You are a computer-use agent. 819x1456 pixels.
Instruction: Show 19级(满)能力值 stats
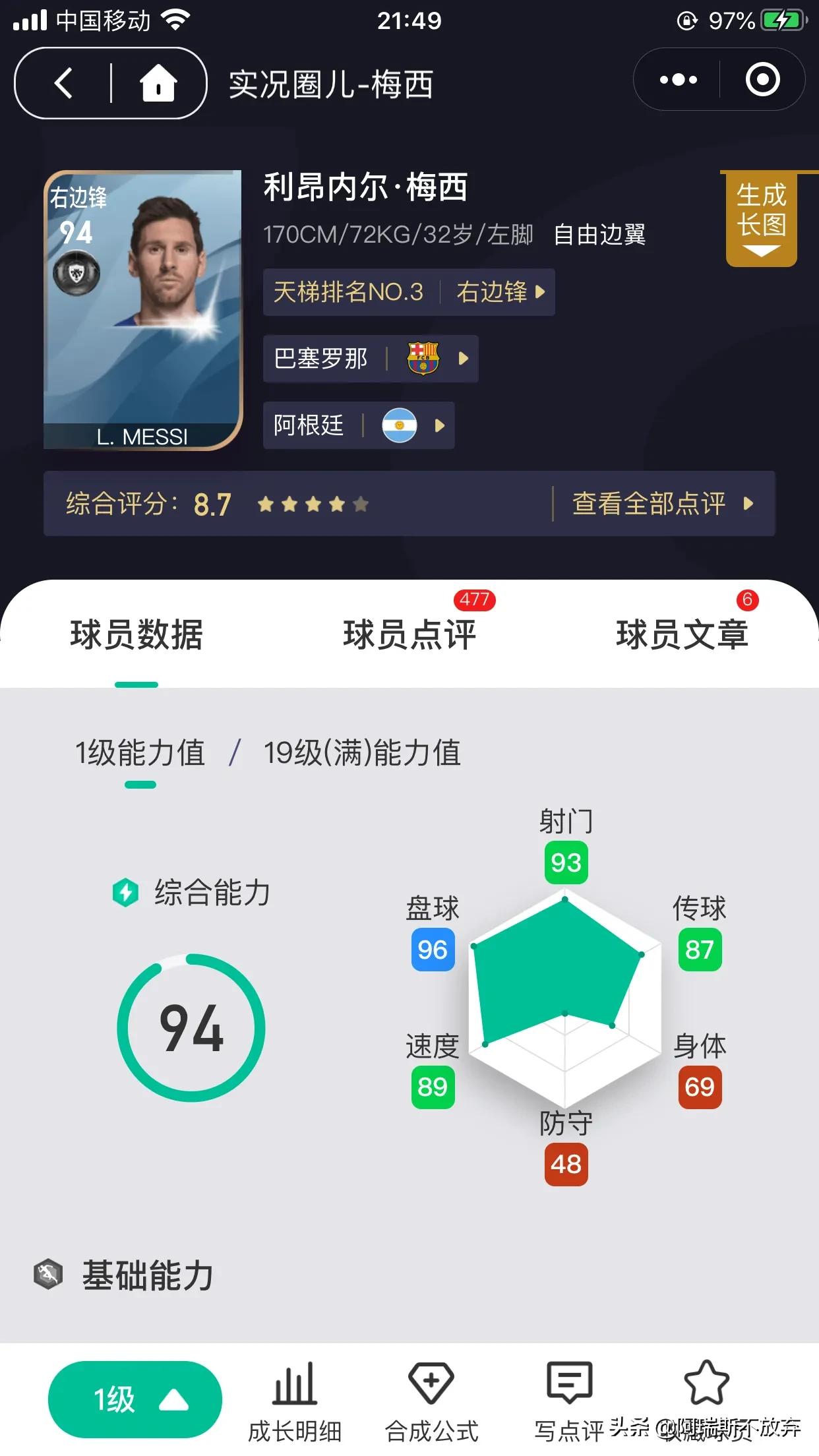click(362, 753)
